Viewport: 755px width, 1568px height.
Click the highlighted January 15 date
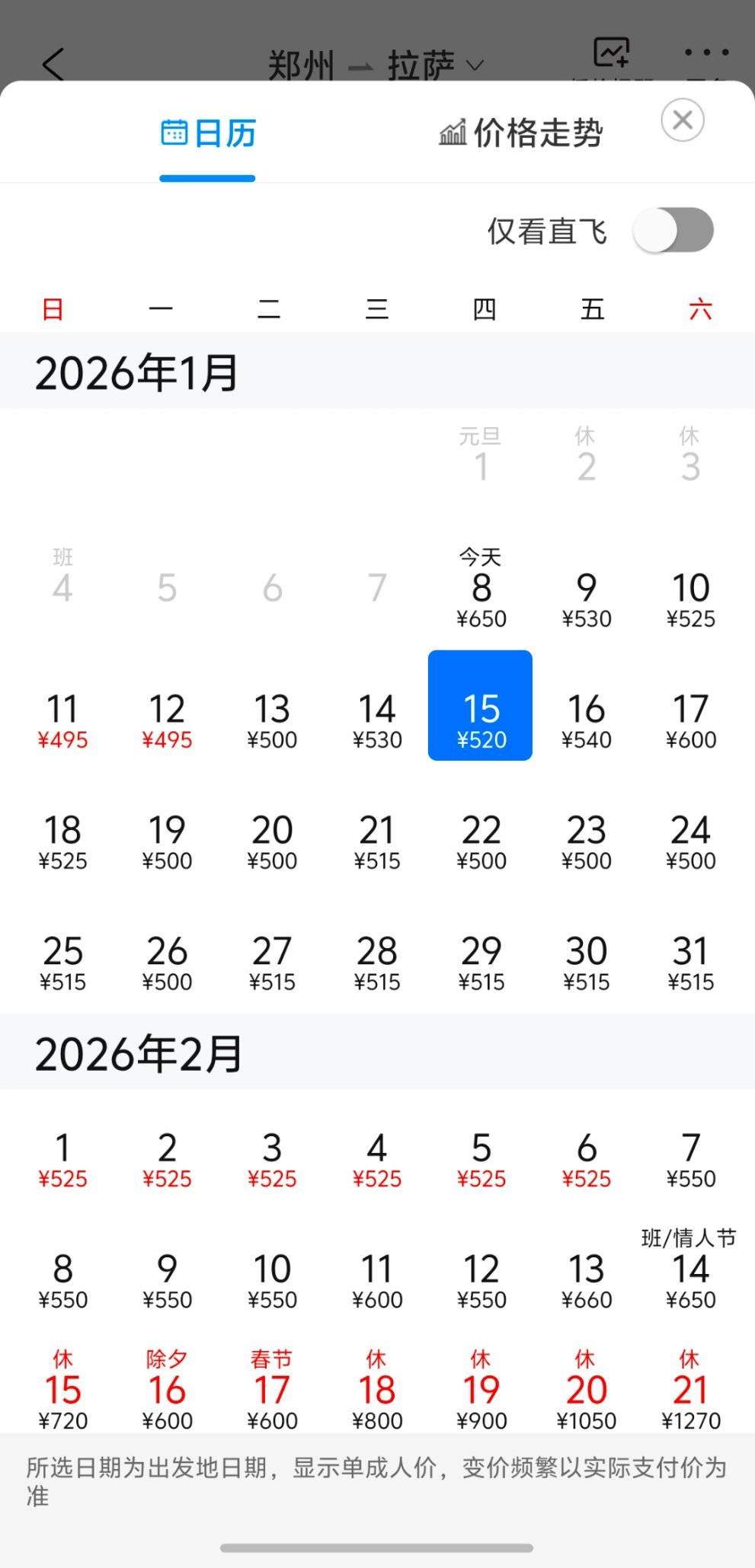480,706
